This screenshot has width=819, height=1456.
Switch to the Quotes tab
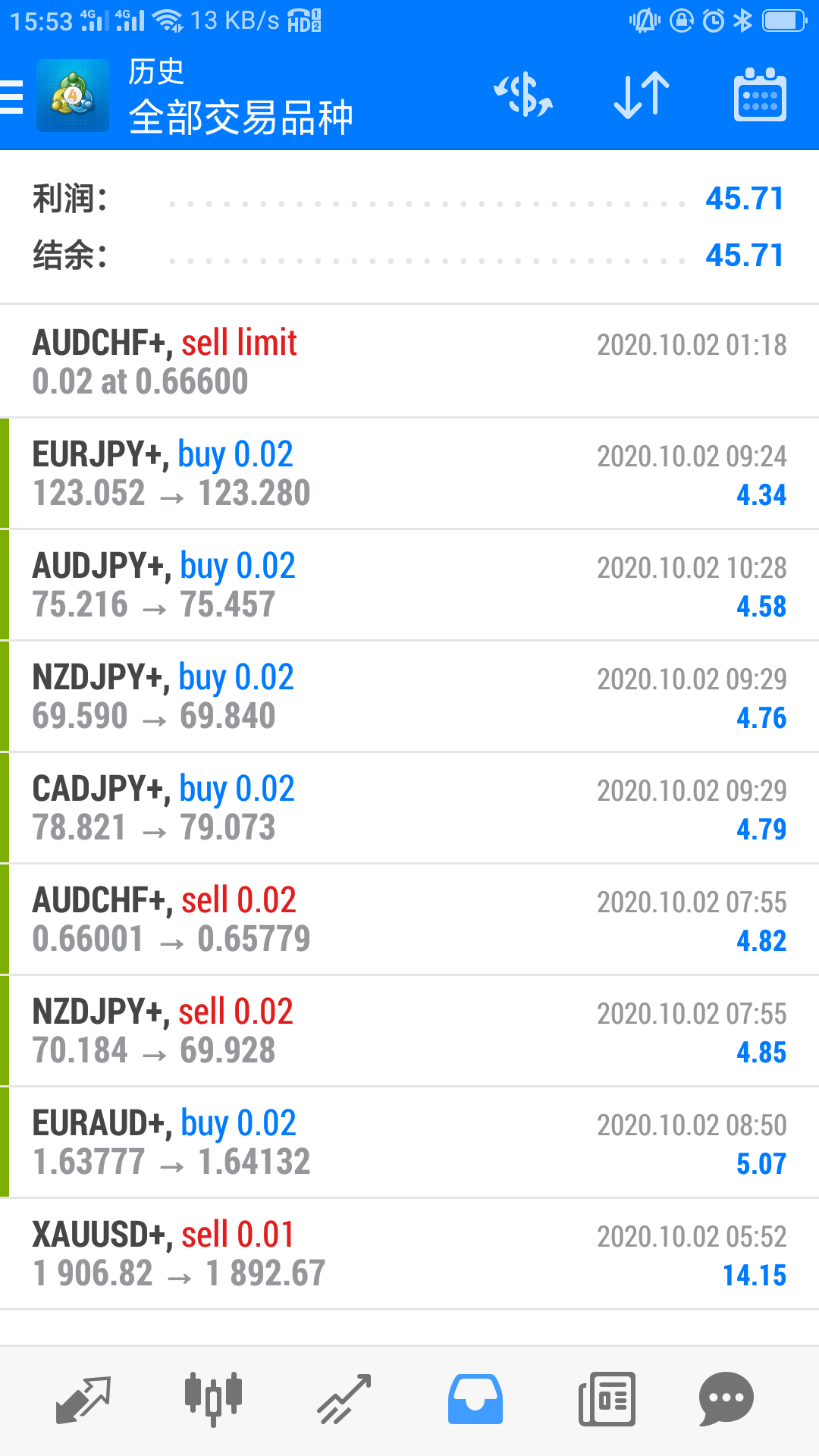83,1400
